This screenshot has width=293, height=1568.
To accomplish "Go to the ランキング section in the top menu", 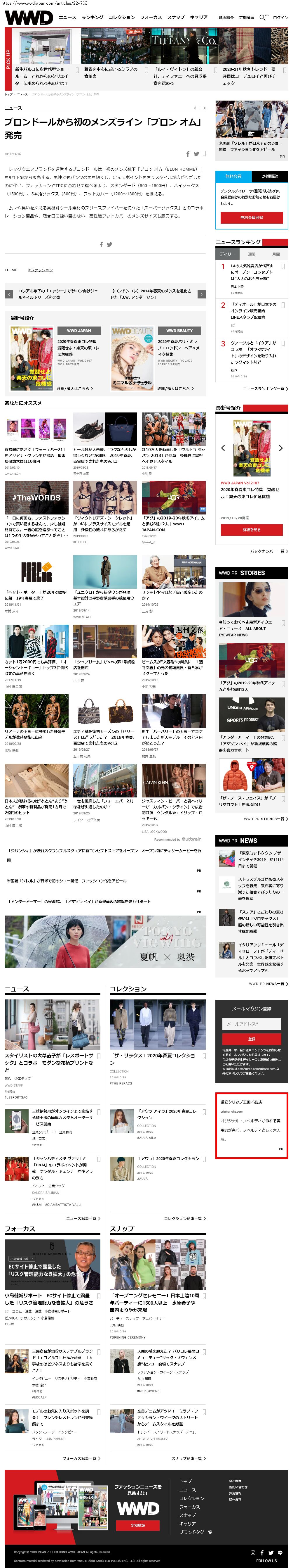I will [x=93, y=18].
